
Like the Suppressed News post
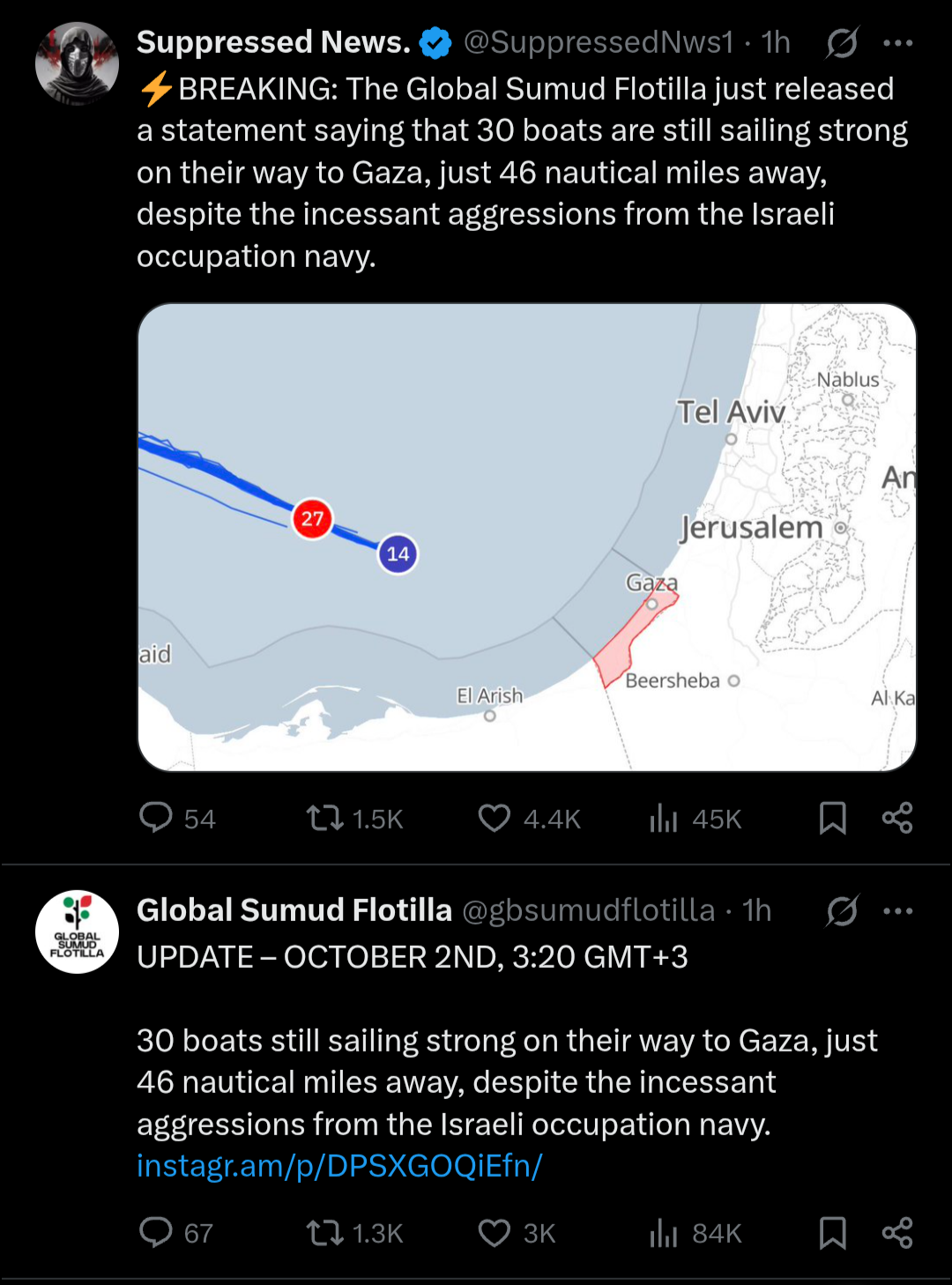click(495, 818)
